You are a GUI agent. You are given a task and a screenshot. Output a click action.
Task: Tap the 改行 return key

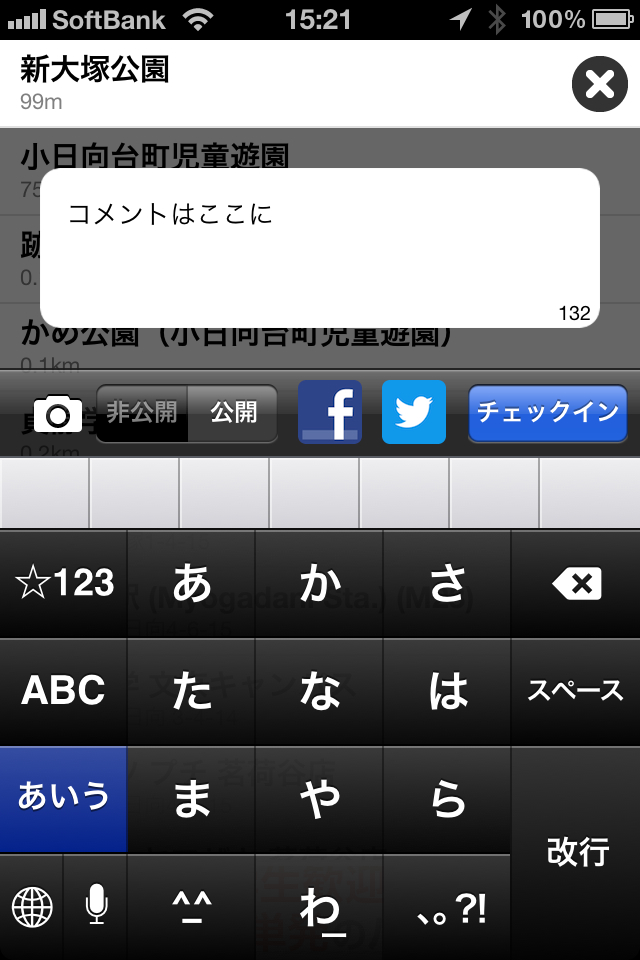[x=576, y=852]
